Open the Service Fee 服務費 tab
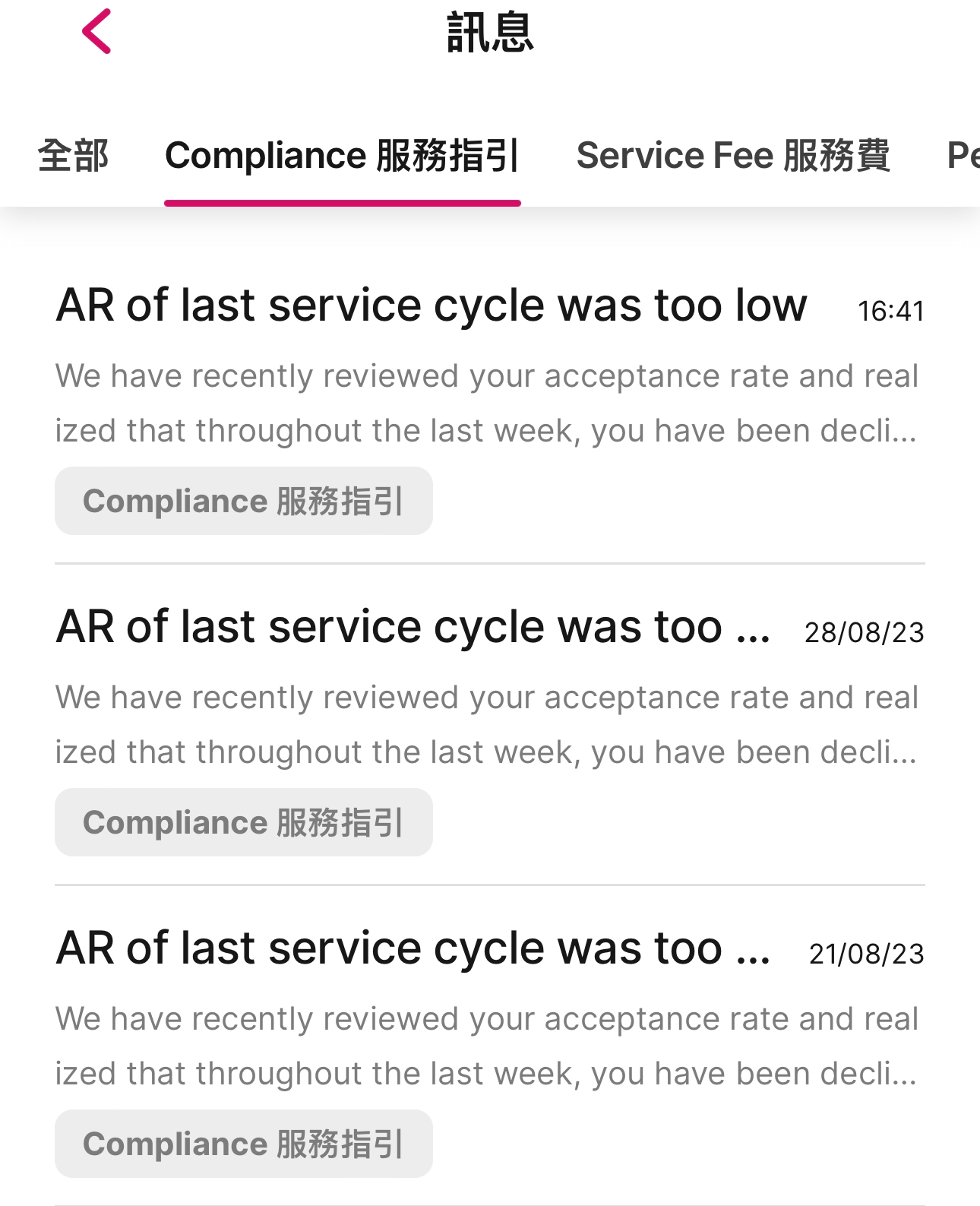The height and width of the screenshot is (1206, 980). click(734, 157)
